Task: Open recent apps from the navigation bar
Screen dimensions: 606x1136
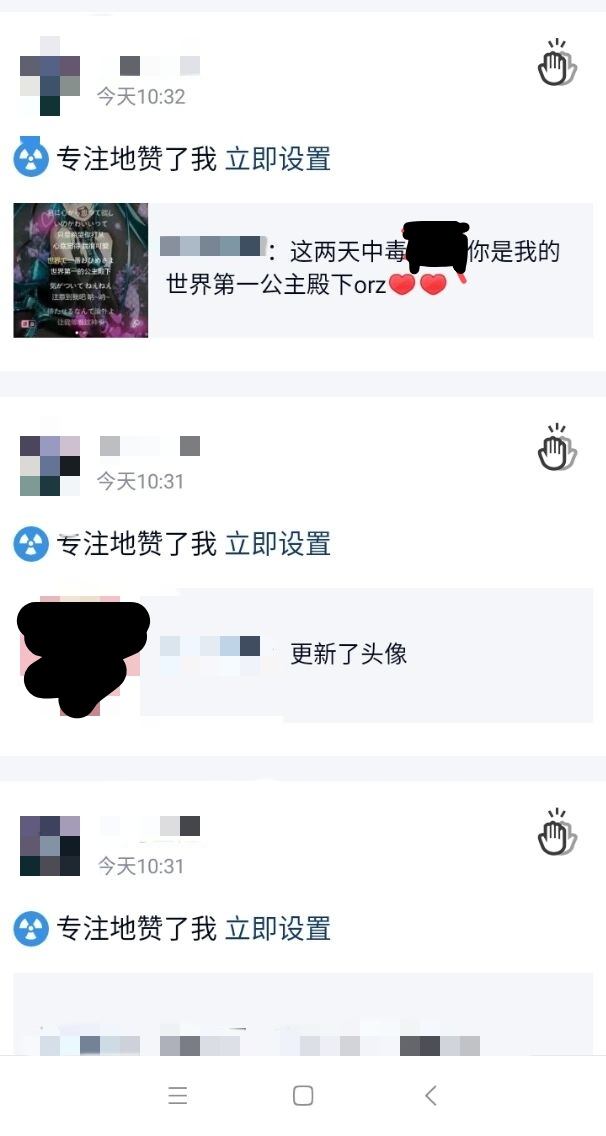Action: click(178, 1095)
